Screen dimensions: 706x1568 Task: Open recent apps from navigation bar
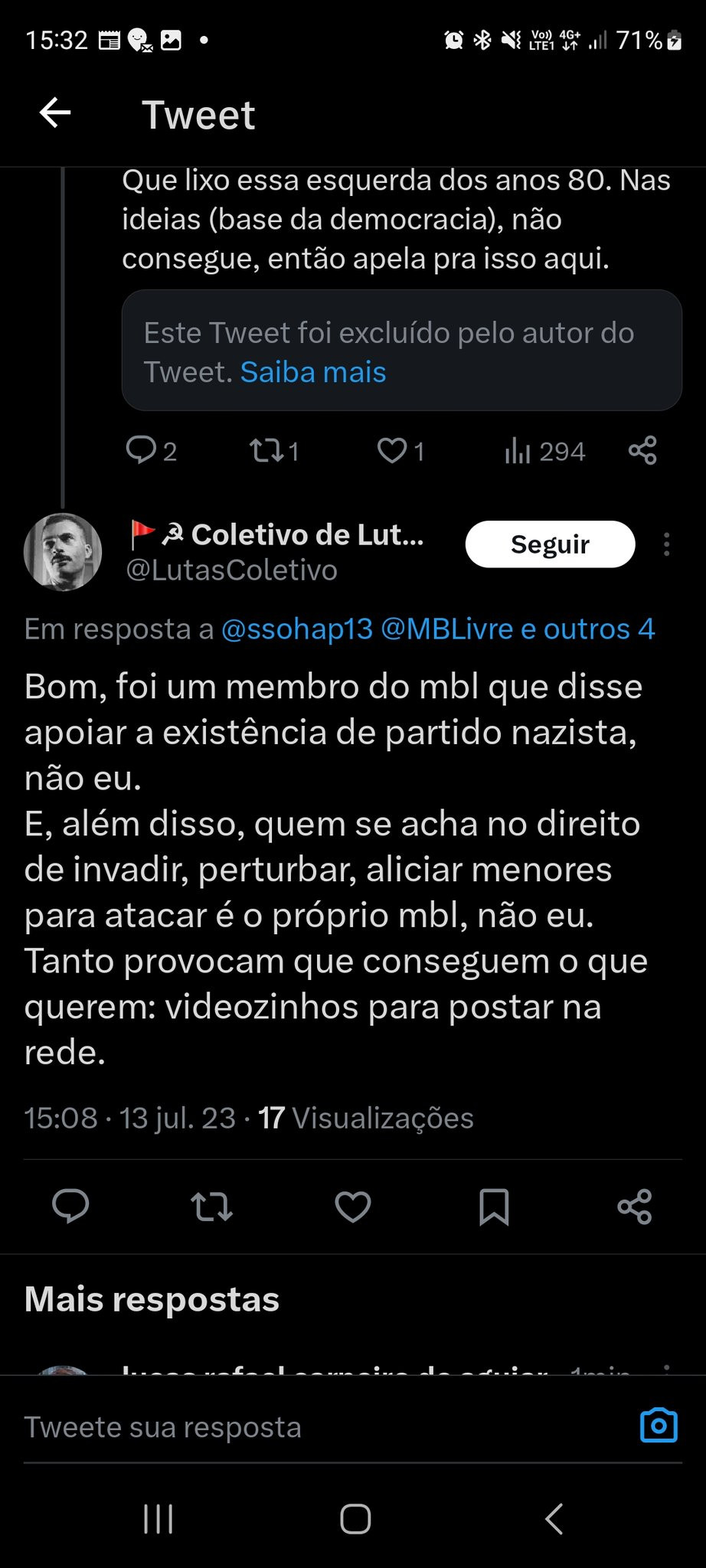click(158, 1519)
